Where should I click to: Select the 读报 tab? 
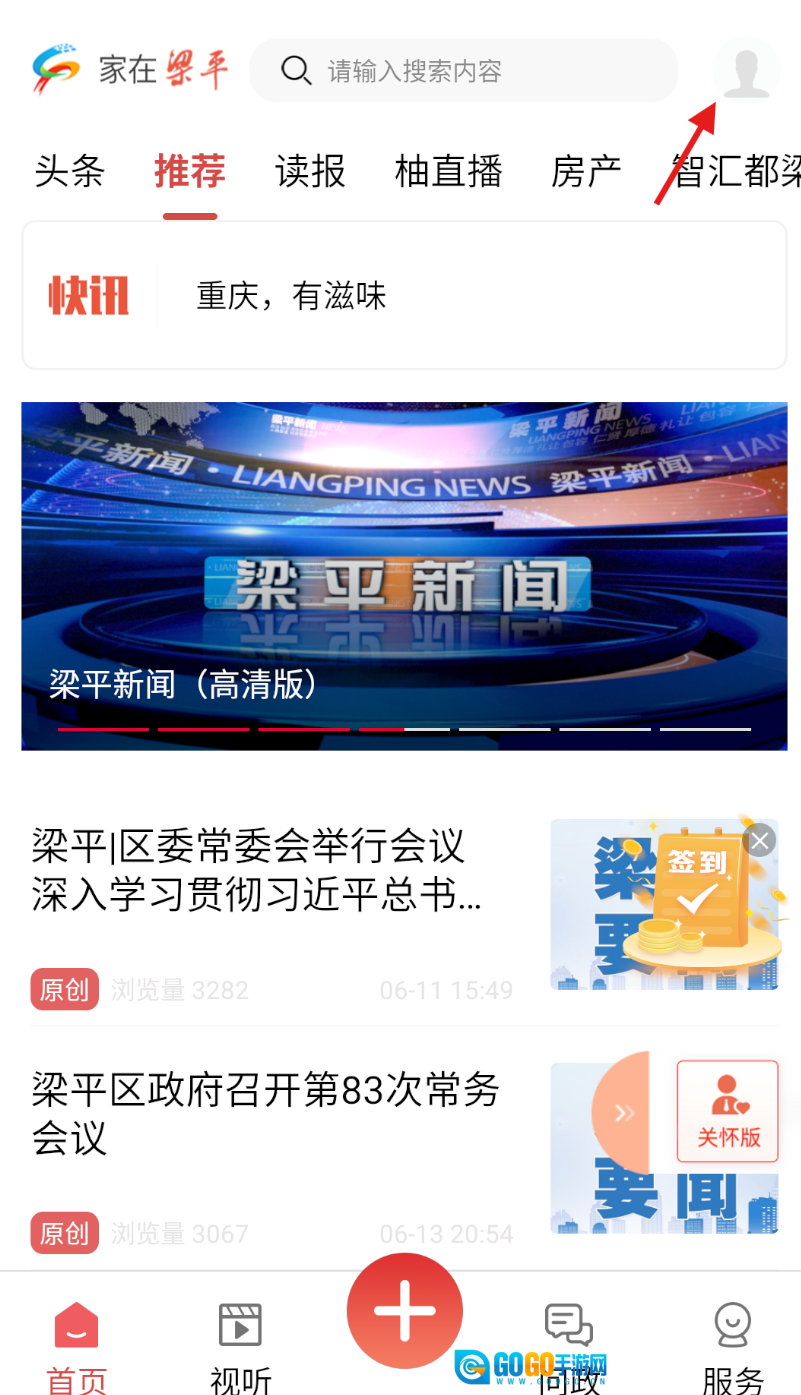310,172
